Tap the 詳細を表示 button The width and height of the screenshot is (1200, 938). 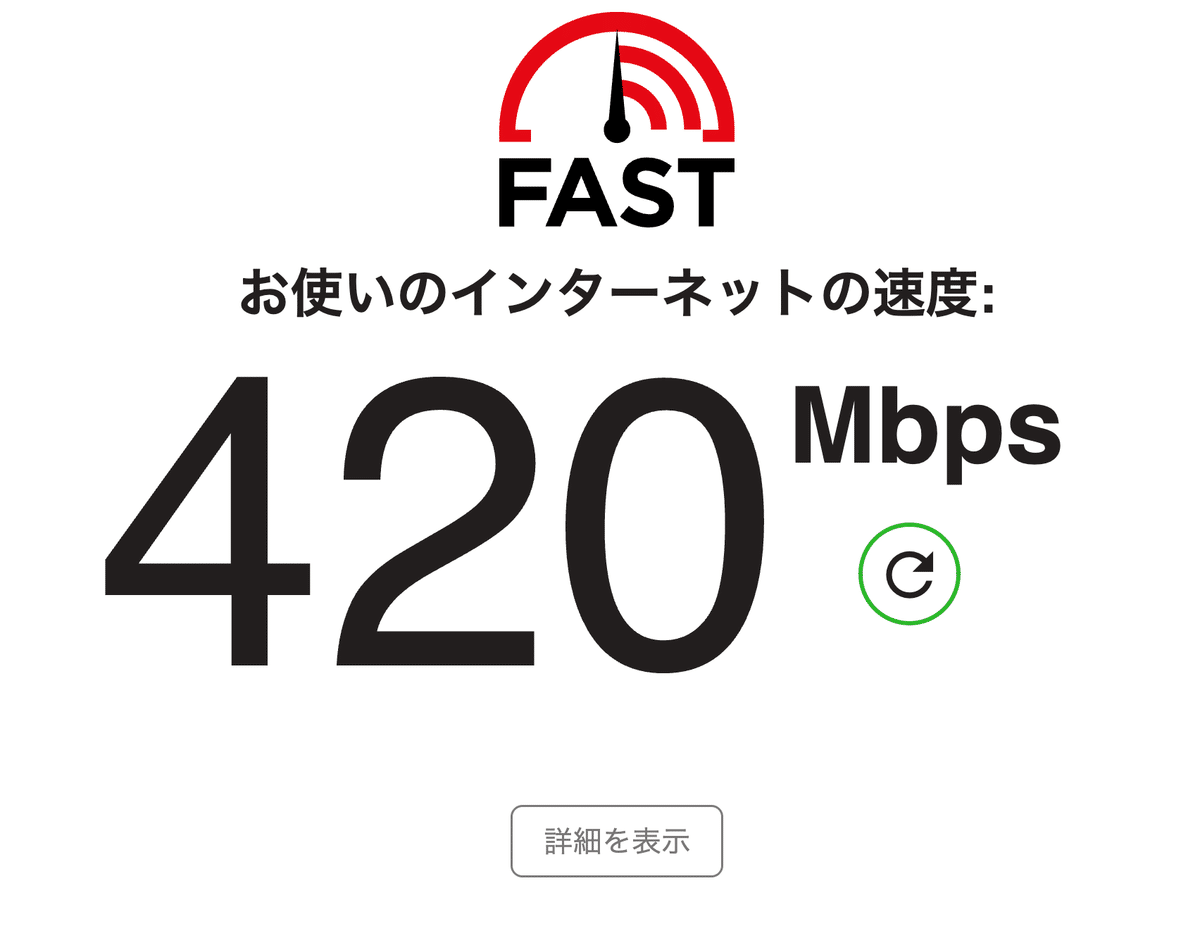[x=616, y=841]
